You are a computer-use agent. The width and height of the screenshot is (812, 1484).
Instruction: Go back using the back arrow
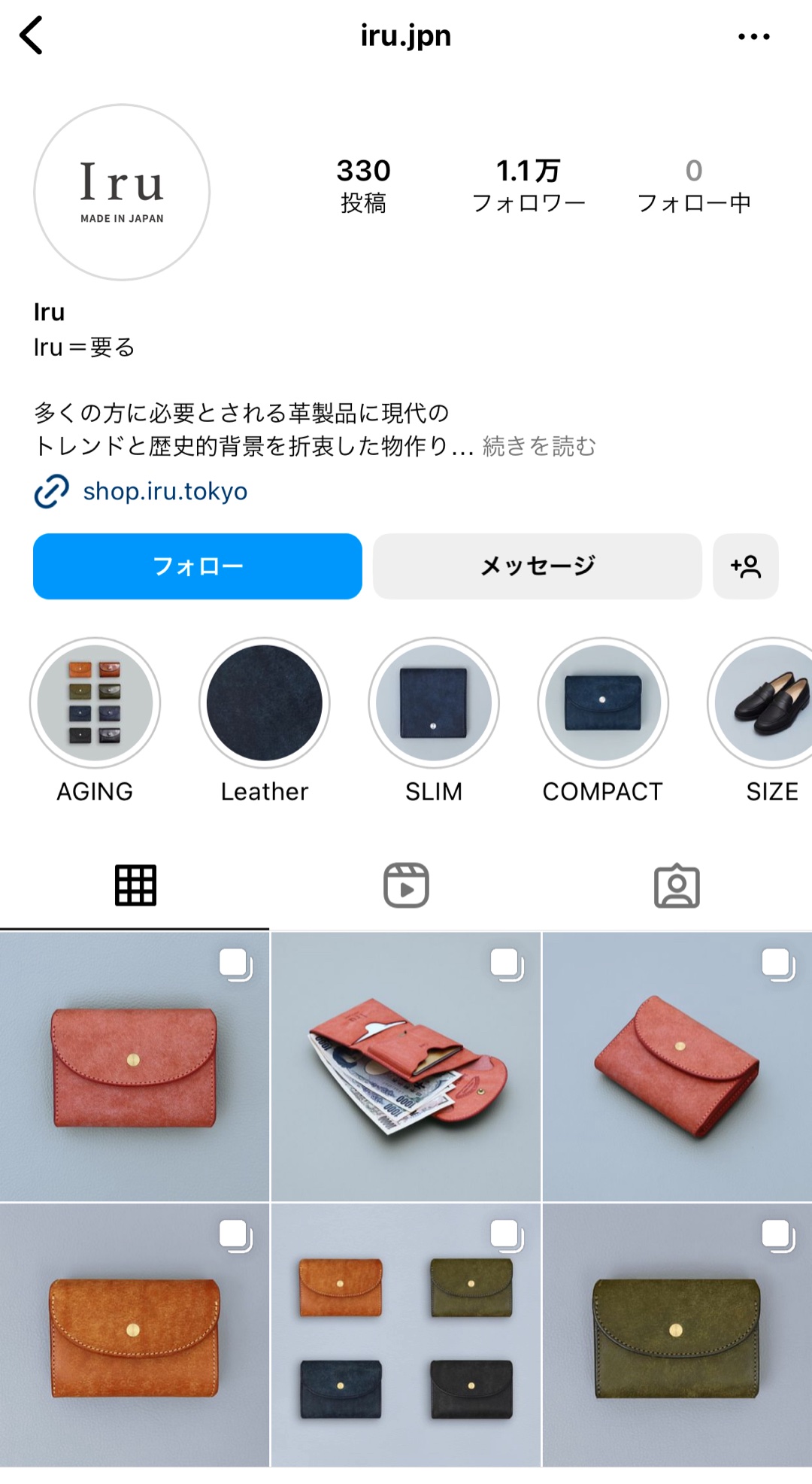click(x=32, y=35)
